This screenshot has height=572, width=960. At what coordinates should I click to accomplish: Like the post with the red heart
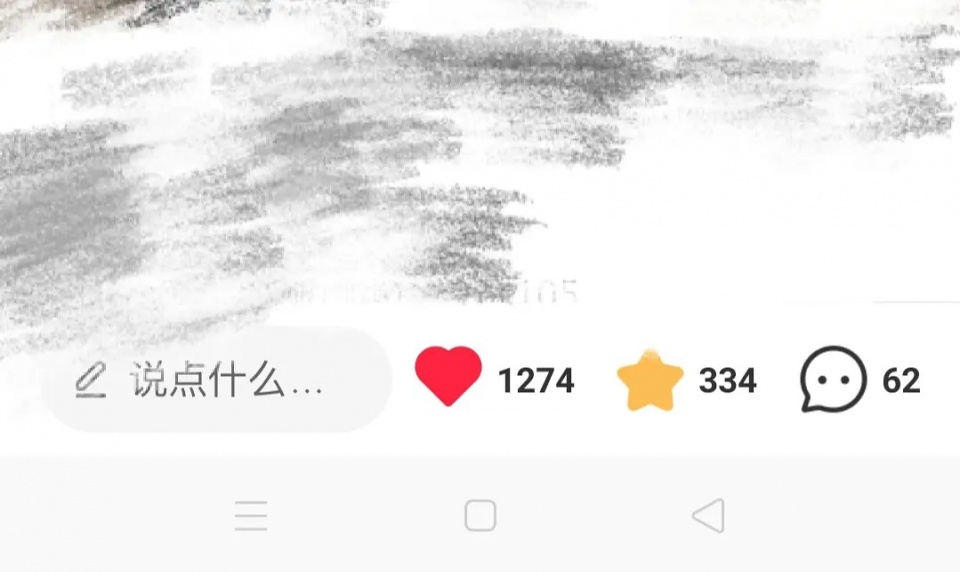tap(448, 377)
